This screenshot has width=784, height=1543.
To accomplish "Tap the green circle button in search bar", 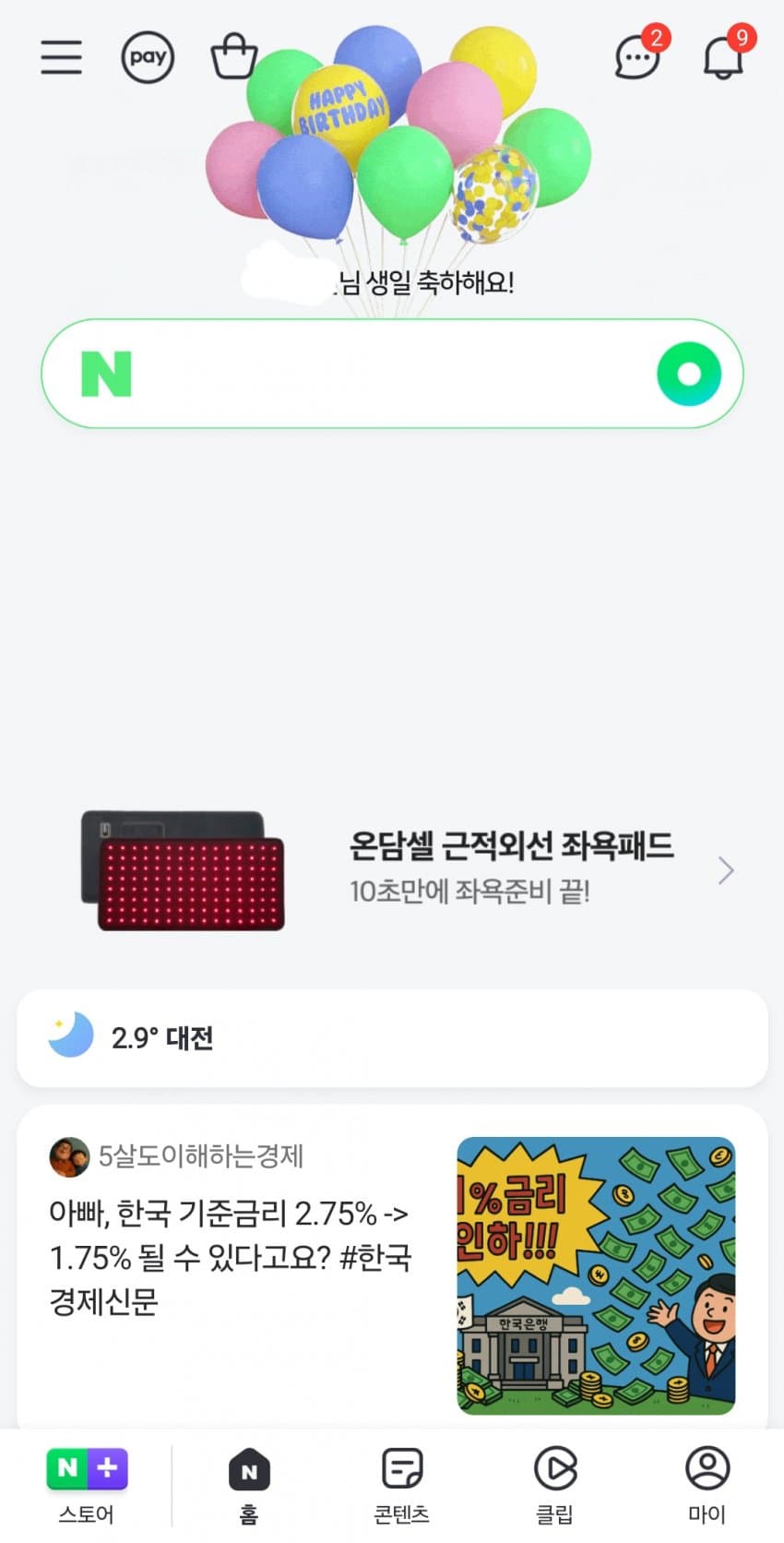I will tap(688, 374).
